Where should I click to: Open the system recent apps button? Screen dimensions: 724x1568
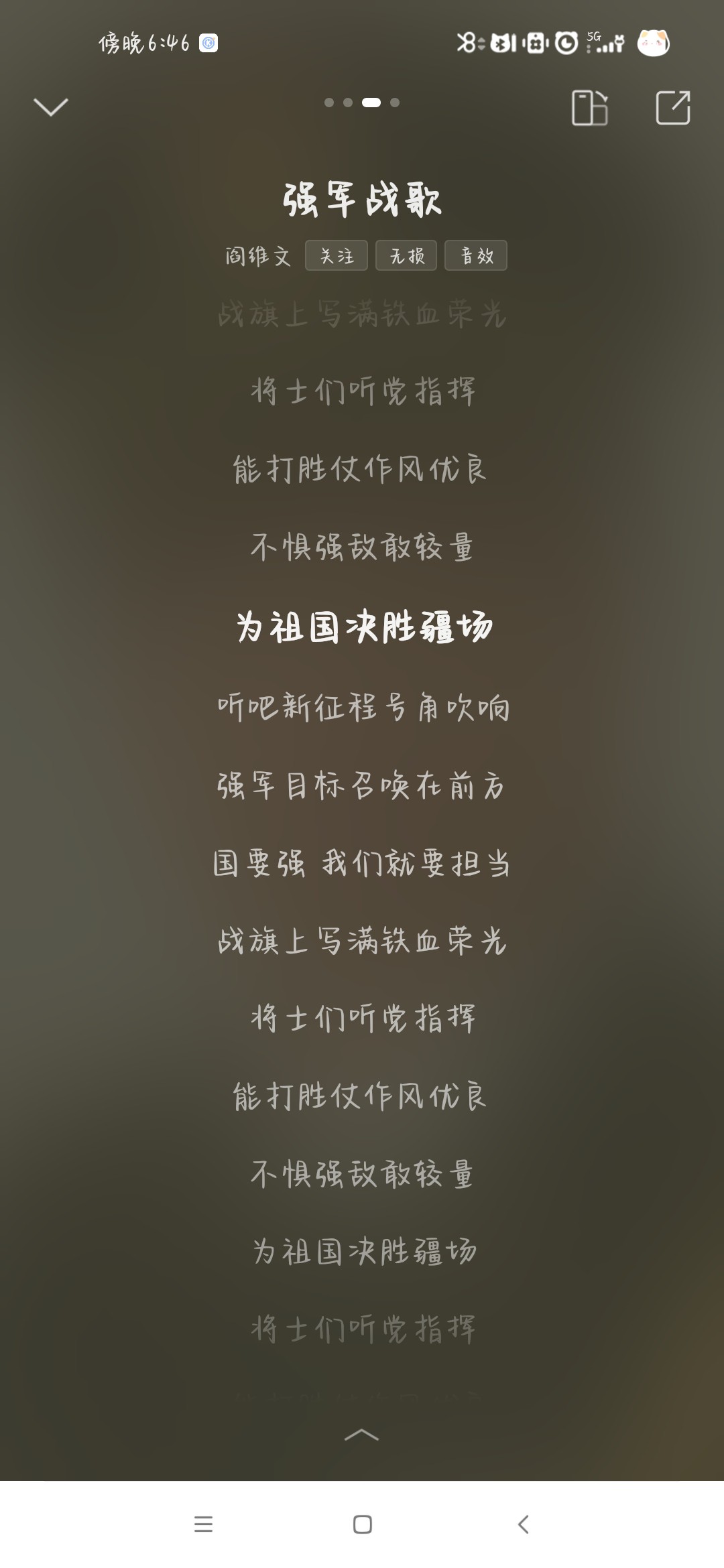click(x=203, y=1524)
